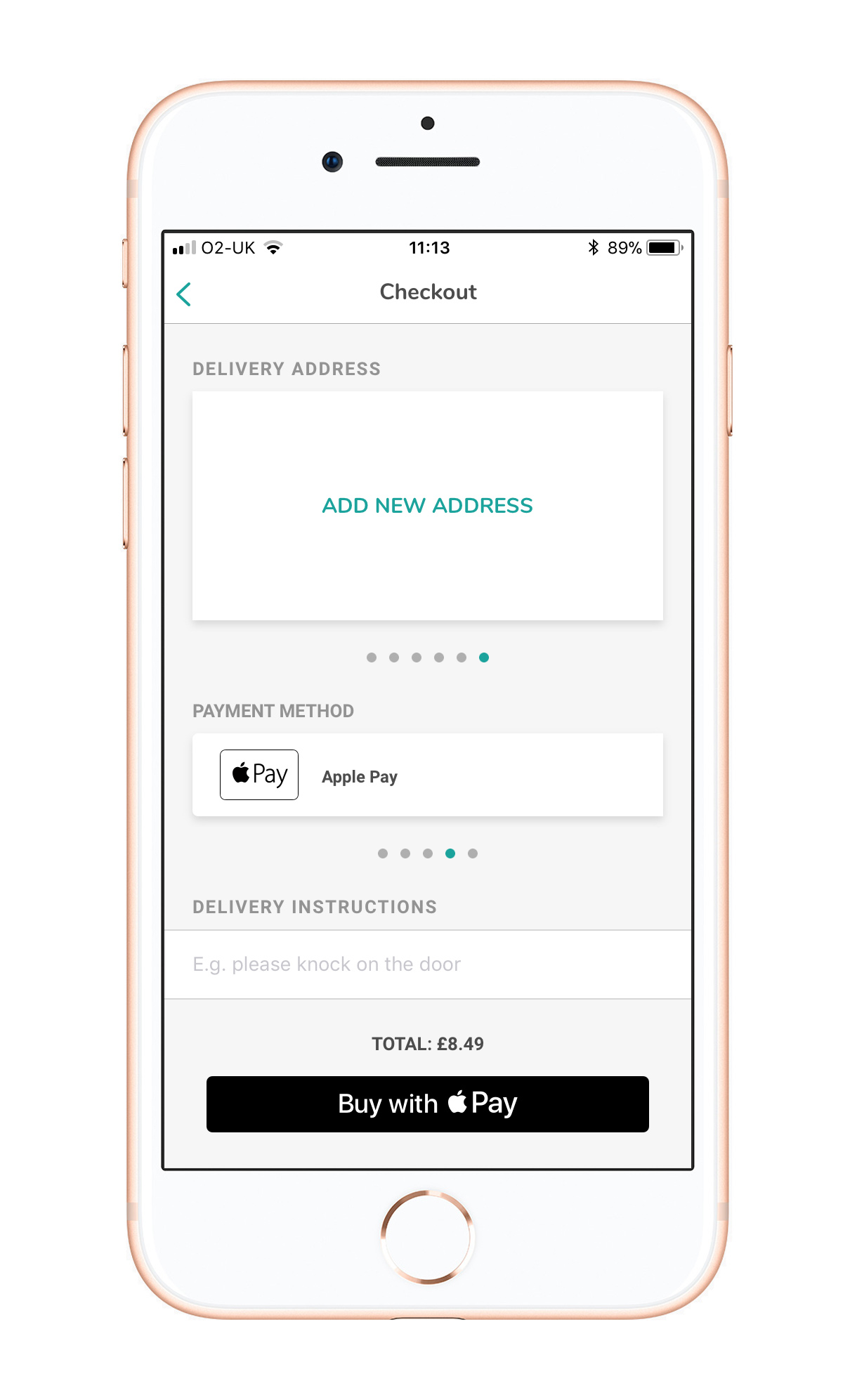Image resolution: width=857 pixels, height=1400 pixels.
Task: Go back from Checkout
Action: (x=184, y=294)
